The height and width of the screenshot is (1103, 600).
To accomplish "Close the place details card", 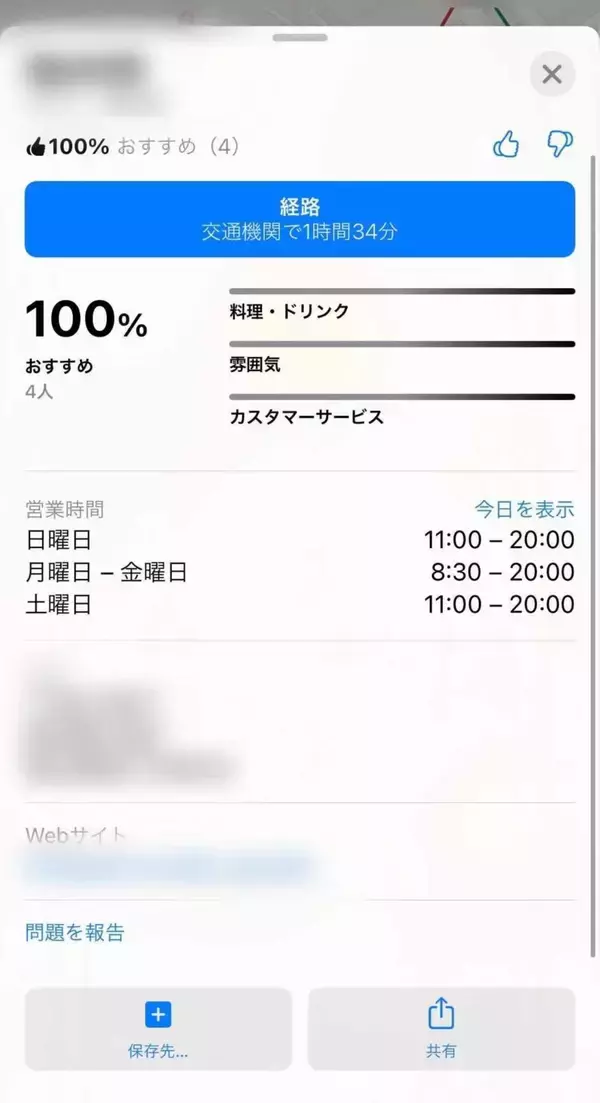I will point(552,74).
